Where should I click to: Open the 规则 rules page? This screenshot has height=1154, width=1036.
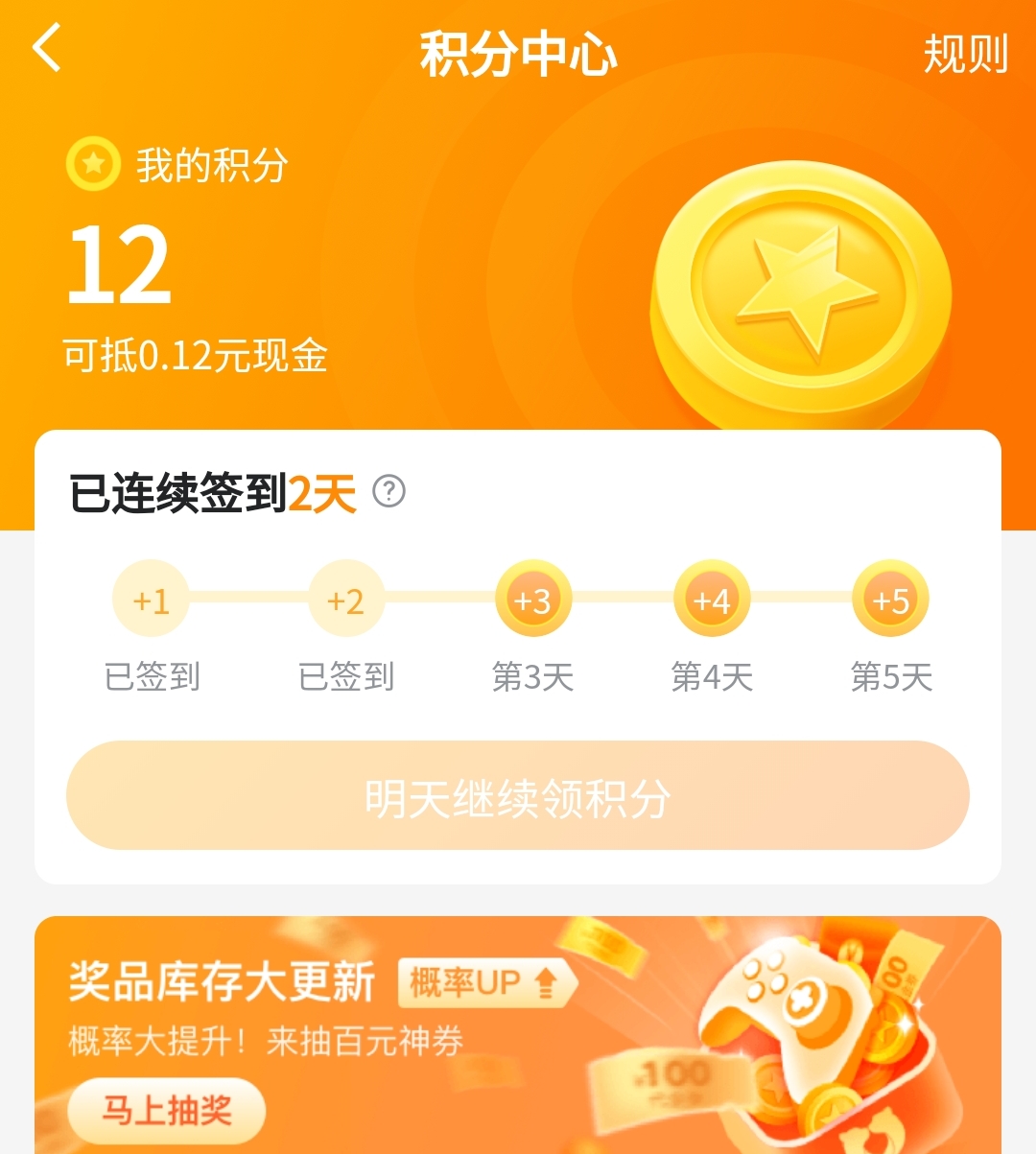965,54
